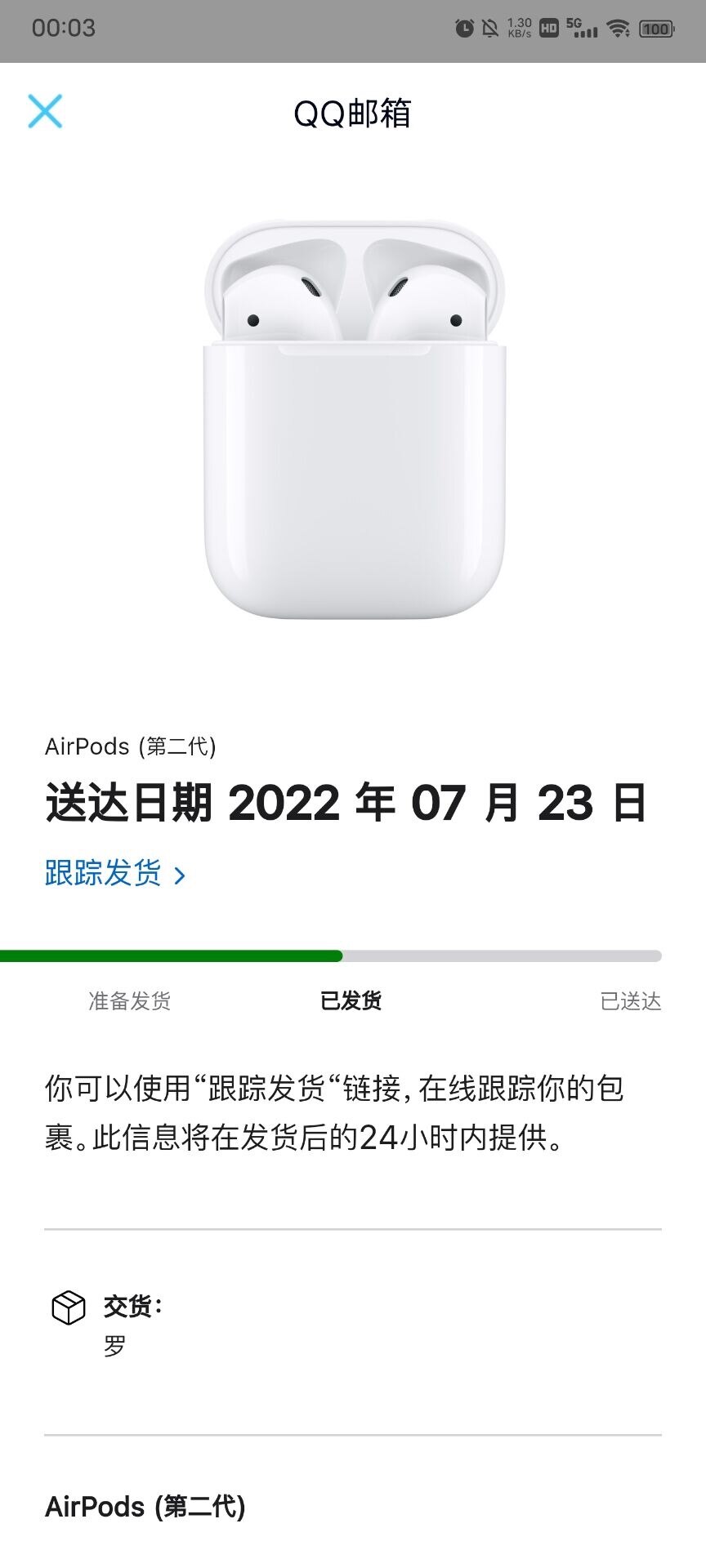Open the 跟踪发货 tracking link
Screen dimensions: 706x1568
114,874
